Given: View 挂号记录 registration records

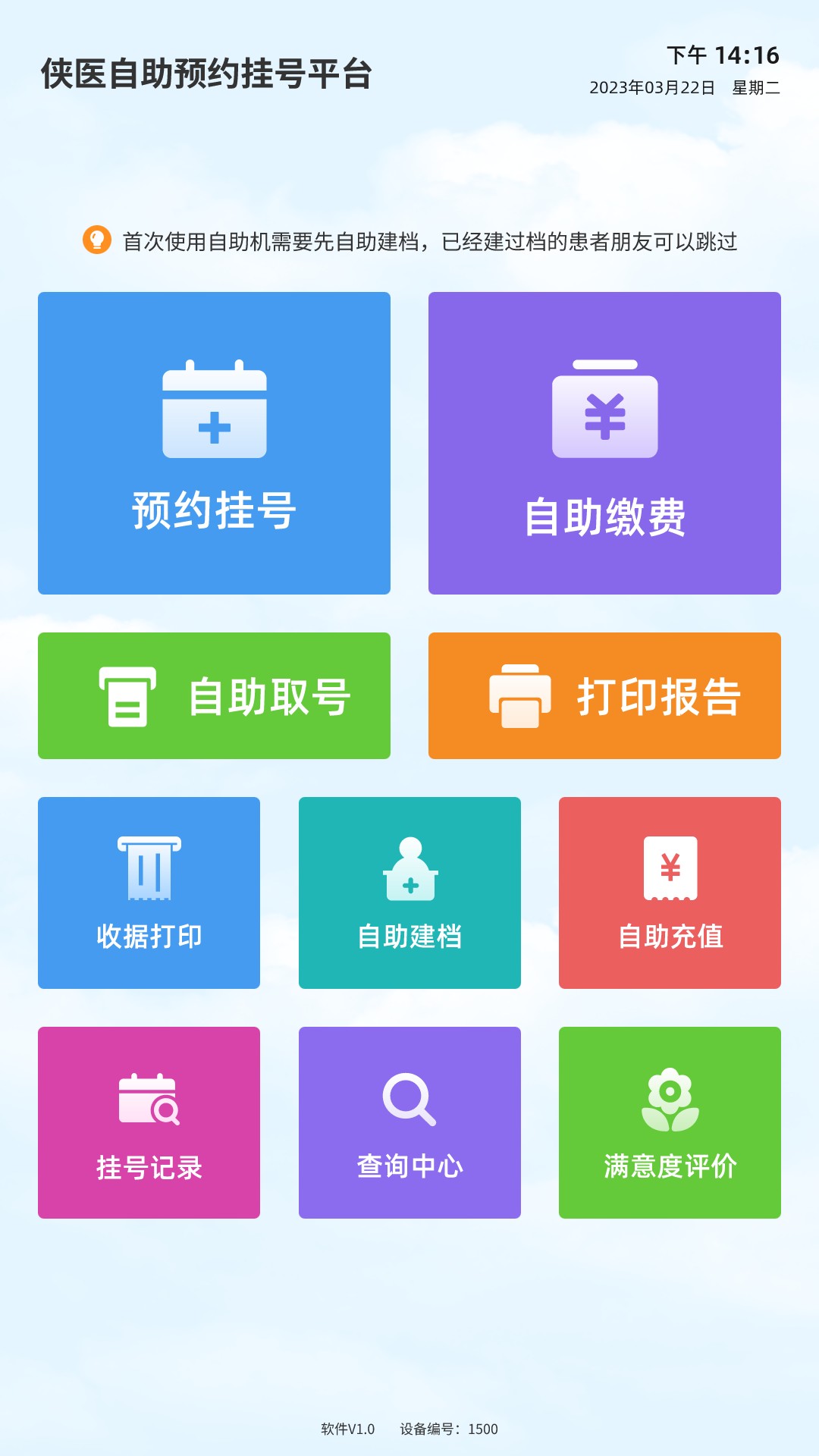Looking at the screenshot, I should click(x=149, y=1122).
